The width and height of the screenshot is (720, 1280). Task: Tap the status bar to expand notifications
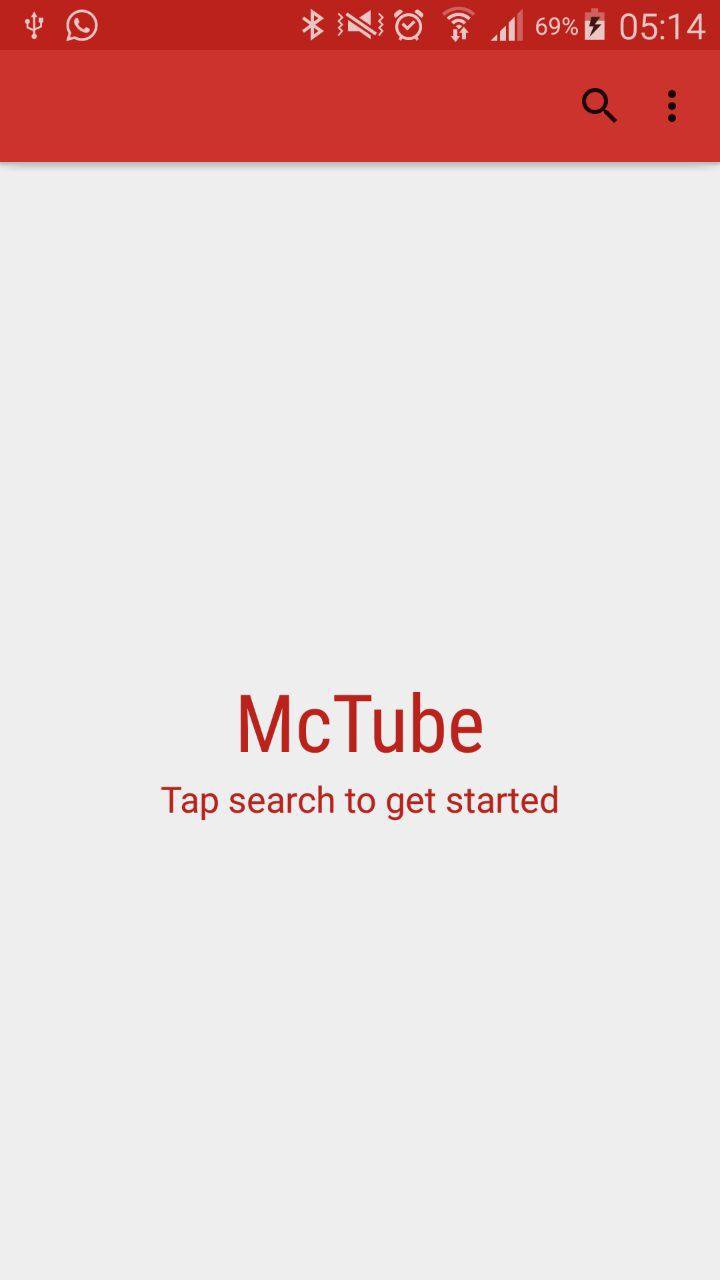point(200,25)
